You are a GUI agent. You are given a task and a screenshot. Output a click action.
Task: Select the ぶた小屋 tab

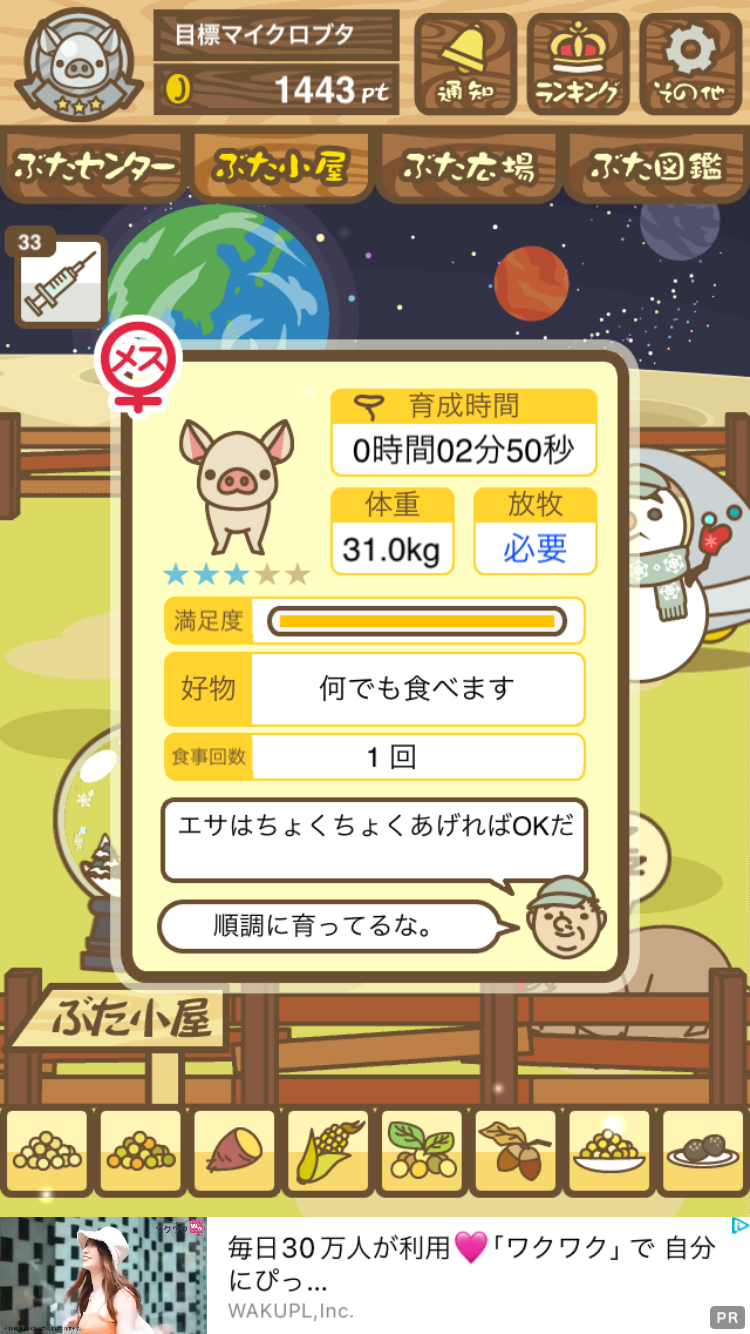[x=281, y=166]
